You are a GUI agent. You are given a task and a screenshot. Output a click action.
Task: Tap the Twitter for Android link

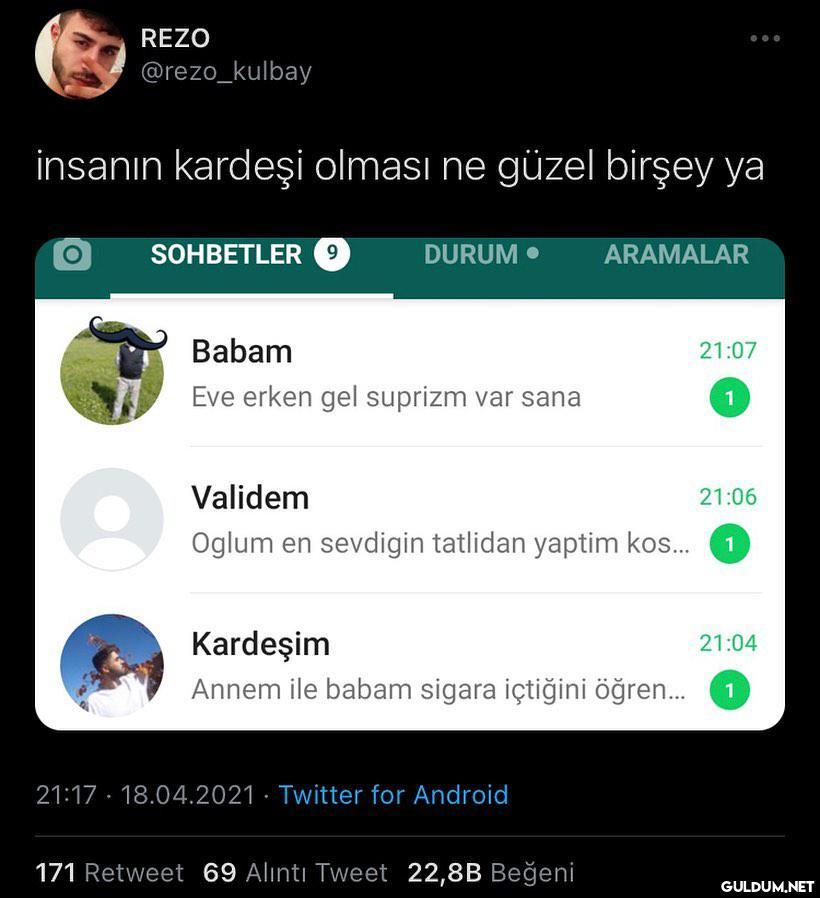393,795
